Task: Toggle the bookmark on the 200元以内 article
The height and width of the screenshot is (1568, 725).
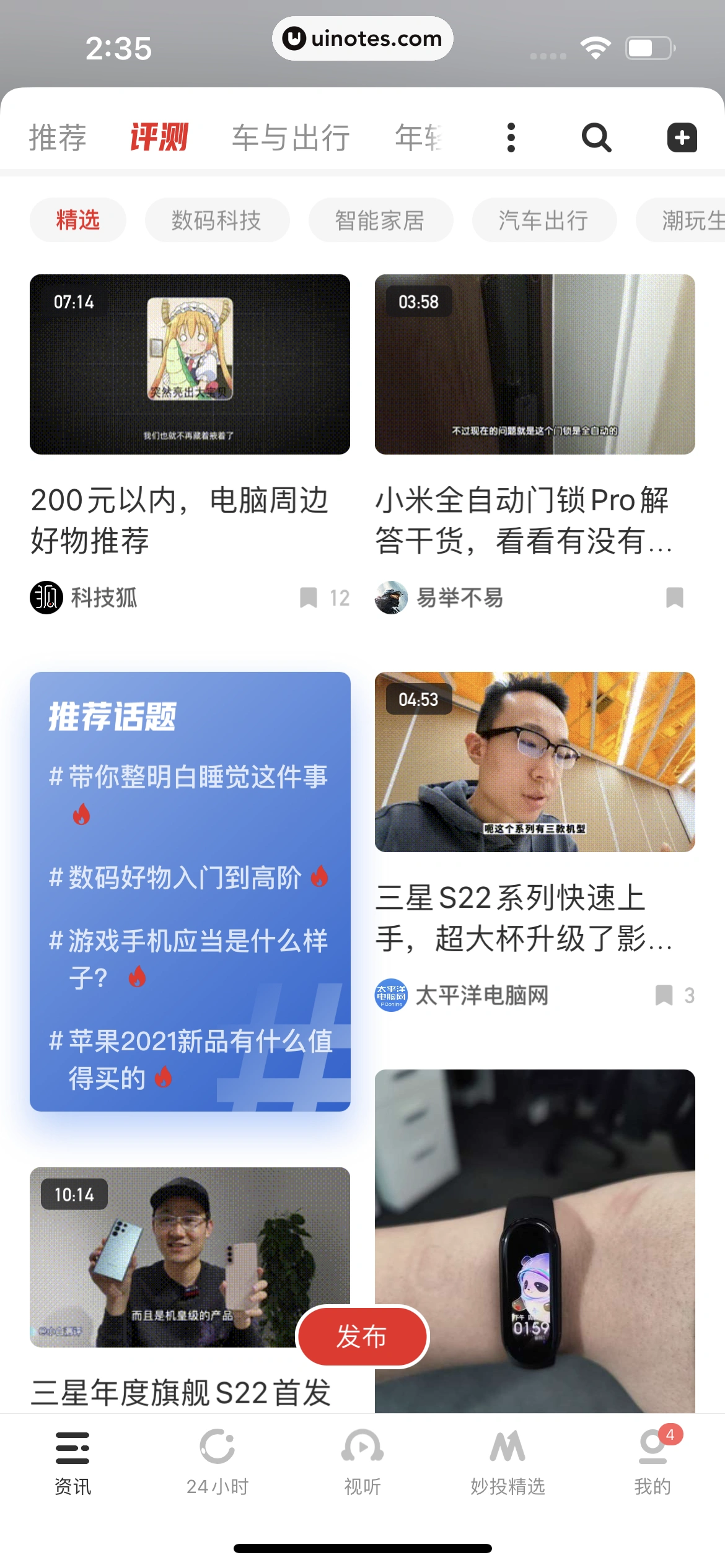Action: 308,598
